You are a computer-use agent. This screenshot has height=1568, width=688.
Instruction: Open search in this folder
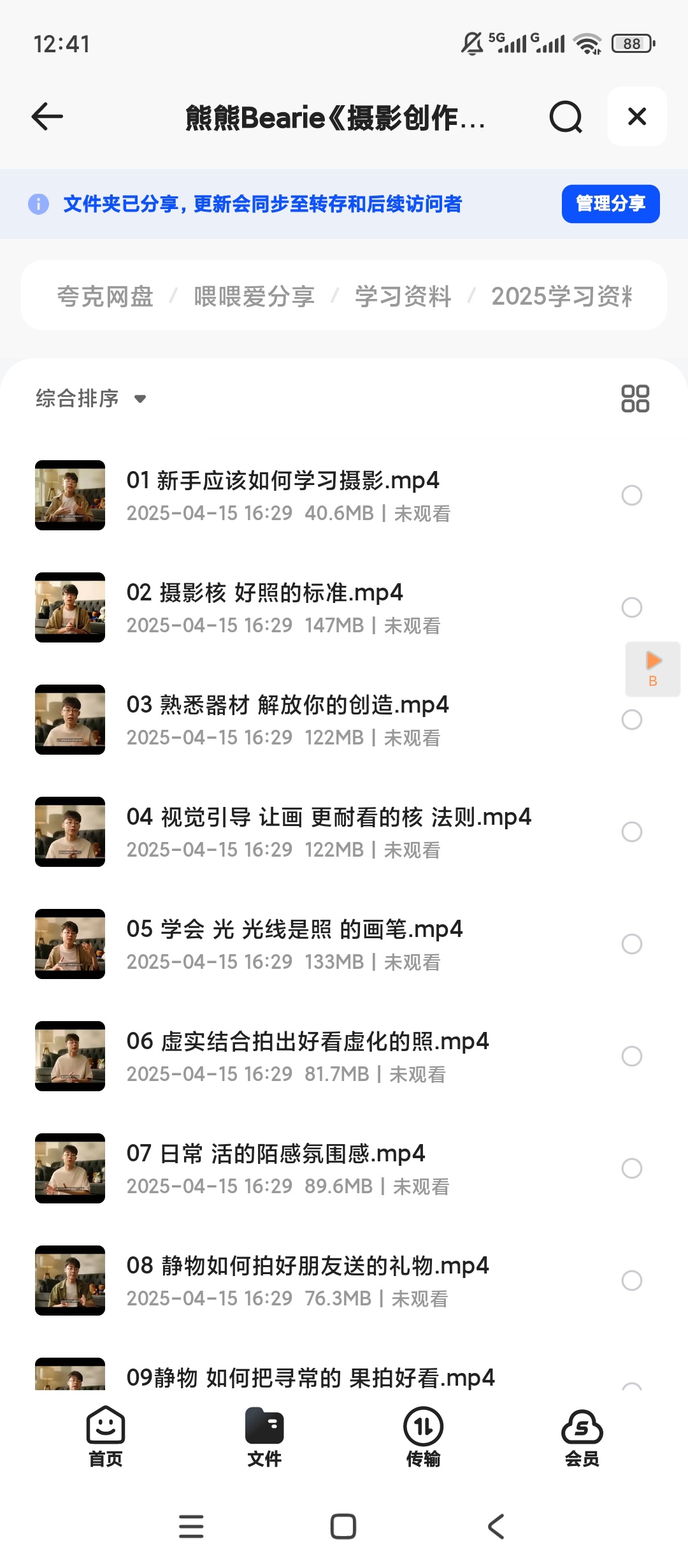(x=566, y=117)
